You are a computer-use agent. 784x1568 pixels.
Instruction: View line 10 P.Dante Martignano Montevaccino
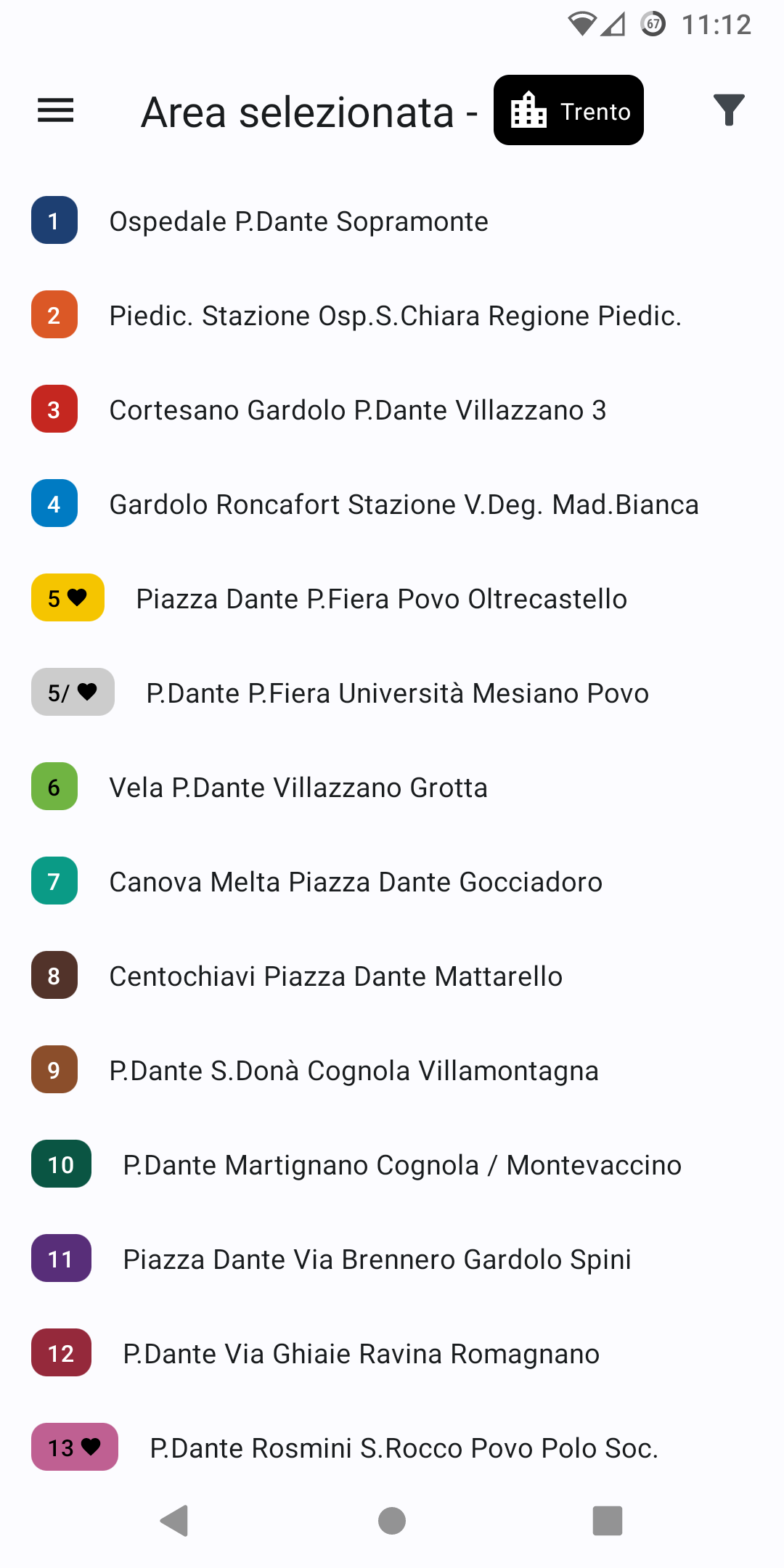click(401, 1164)
